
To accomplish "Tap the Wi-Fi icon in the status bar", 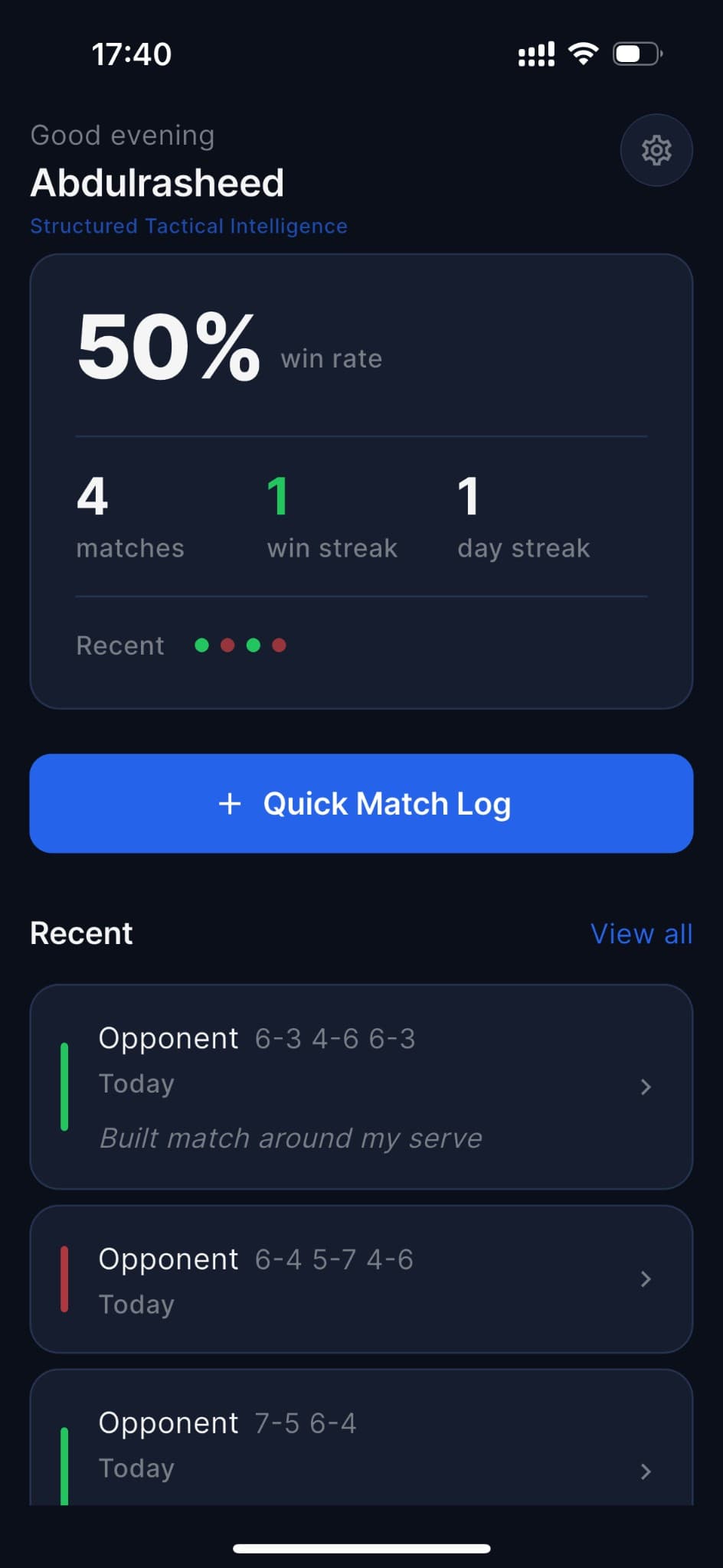I will (x=582, y=52).
